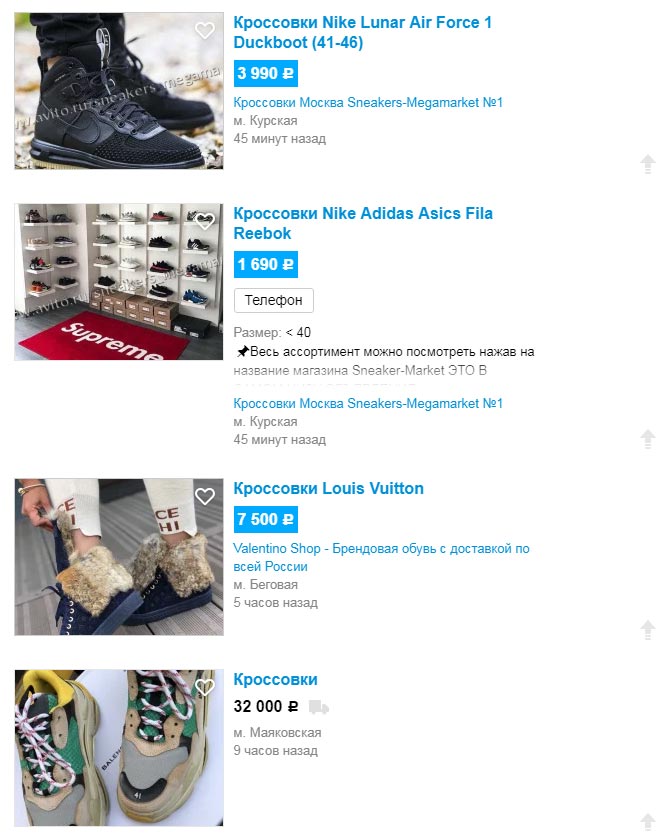Show the seller's phone via Телефон button
The image size is (661, 839).
[273, 300]
